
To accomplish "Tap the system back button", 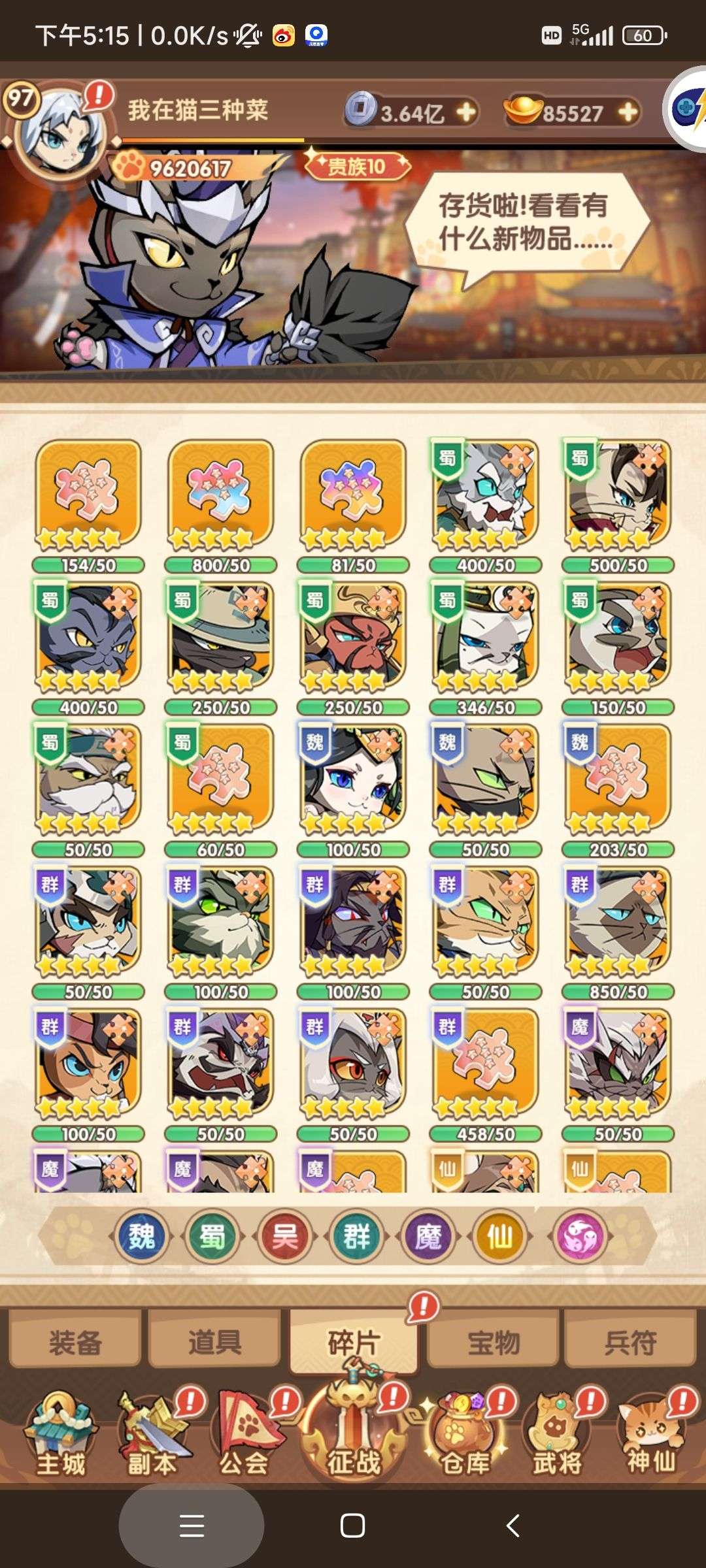I will click(513, 1526).
